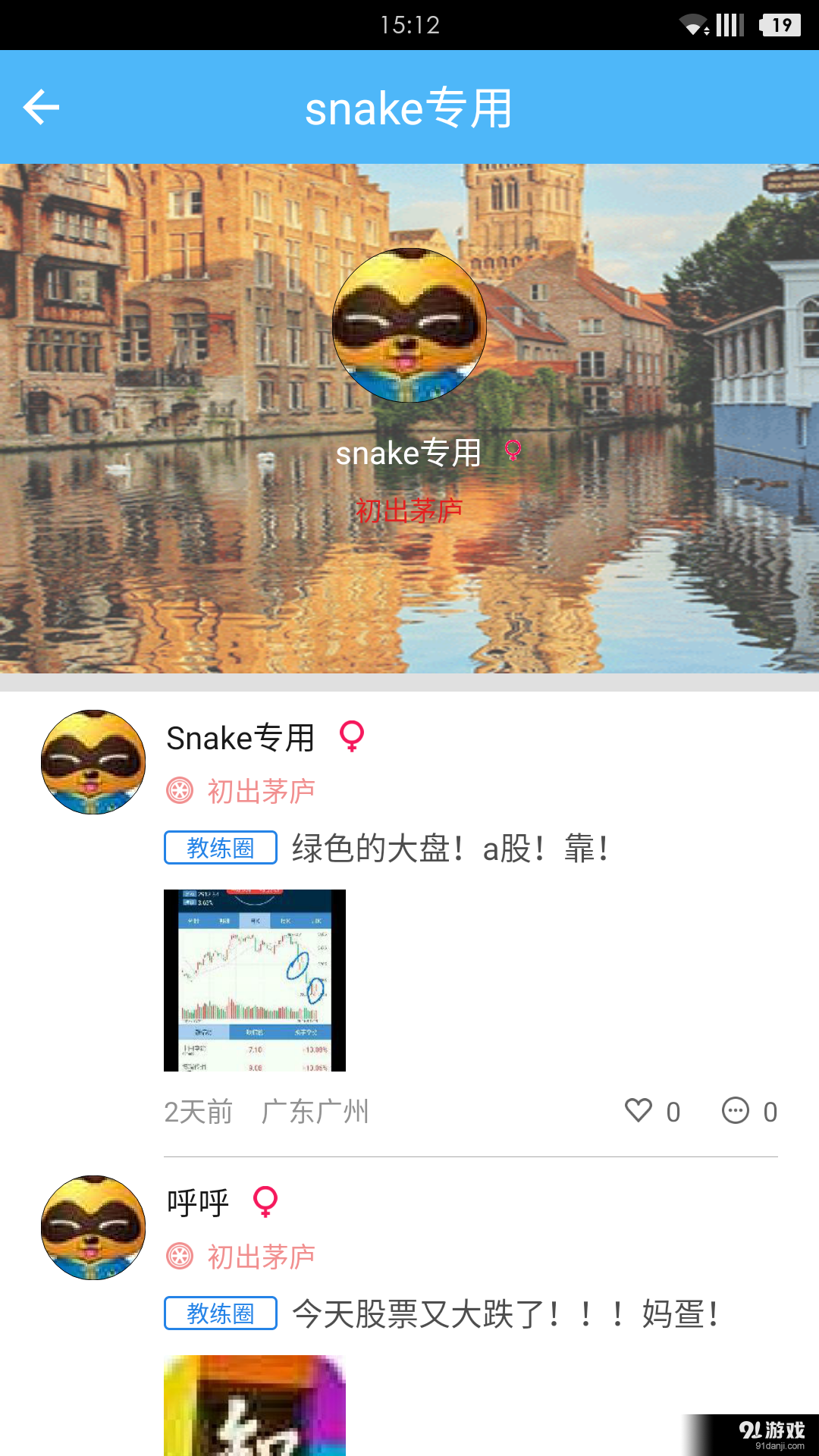Image resolution: width=819 pixels, height=1456 pixels.
Task: Tap the 2天前 timestamp on first post
Action: pos(198,1111)
